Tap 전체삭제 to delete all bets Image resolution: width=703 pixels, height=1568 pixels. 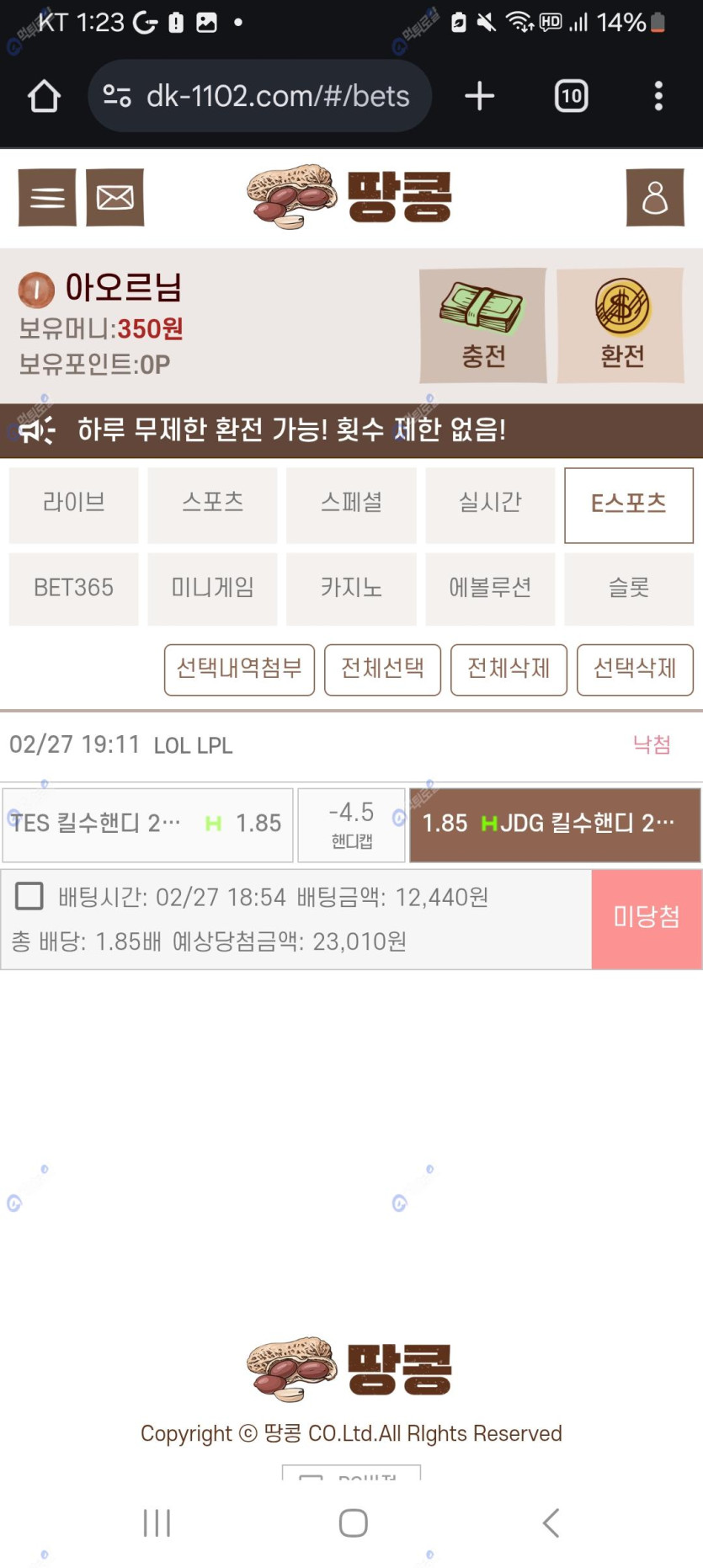(509, 669)
